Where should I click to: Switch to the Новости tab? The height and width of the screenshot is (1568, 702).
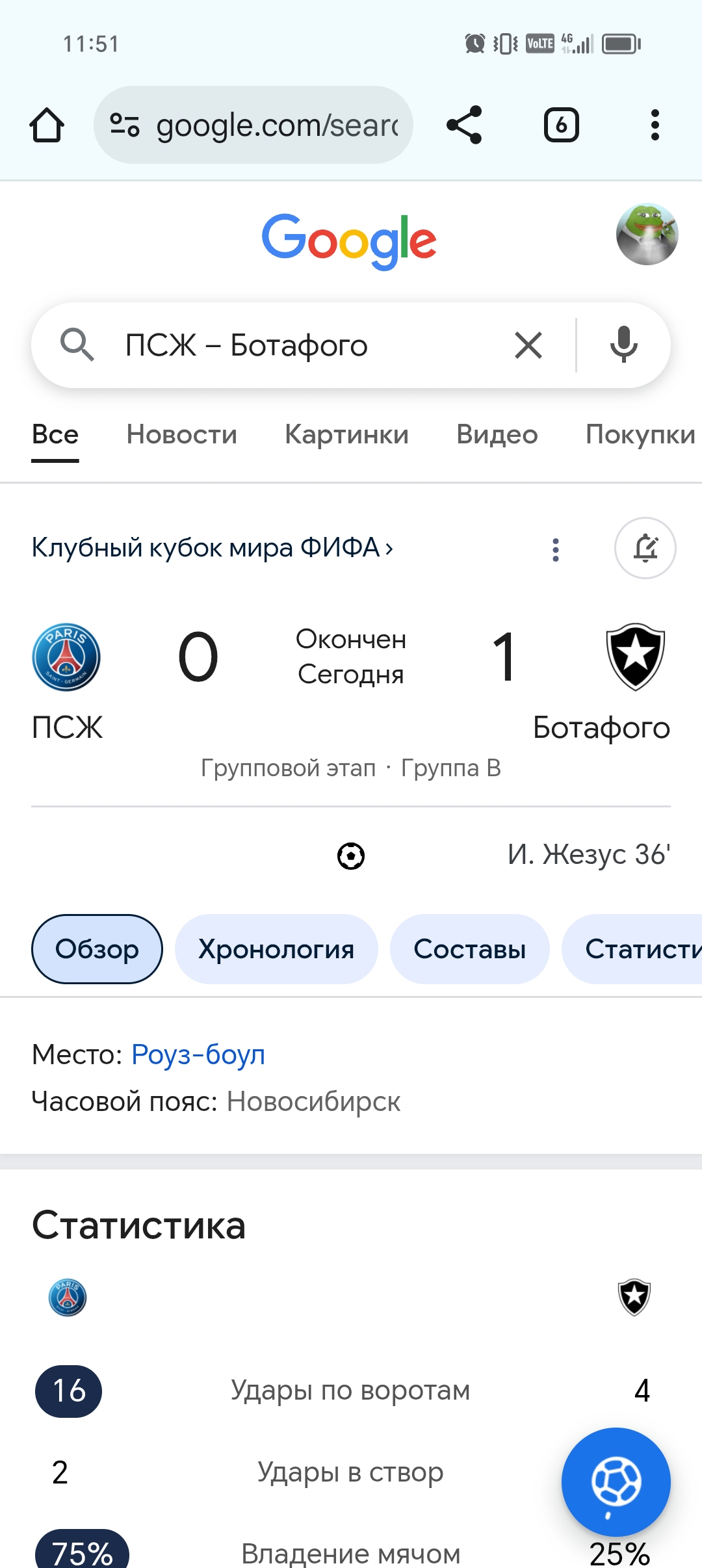[182, 434]
